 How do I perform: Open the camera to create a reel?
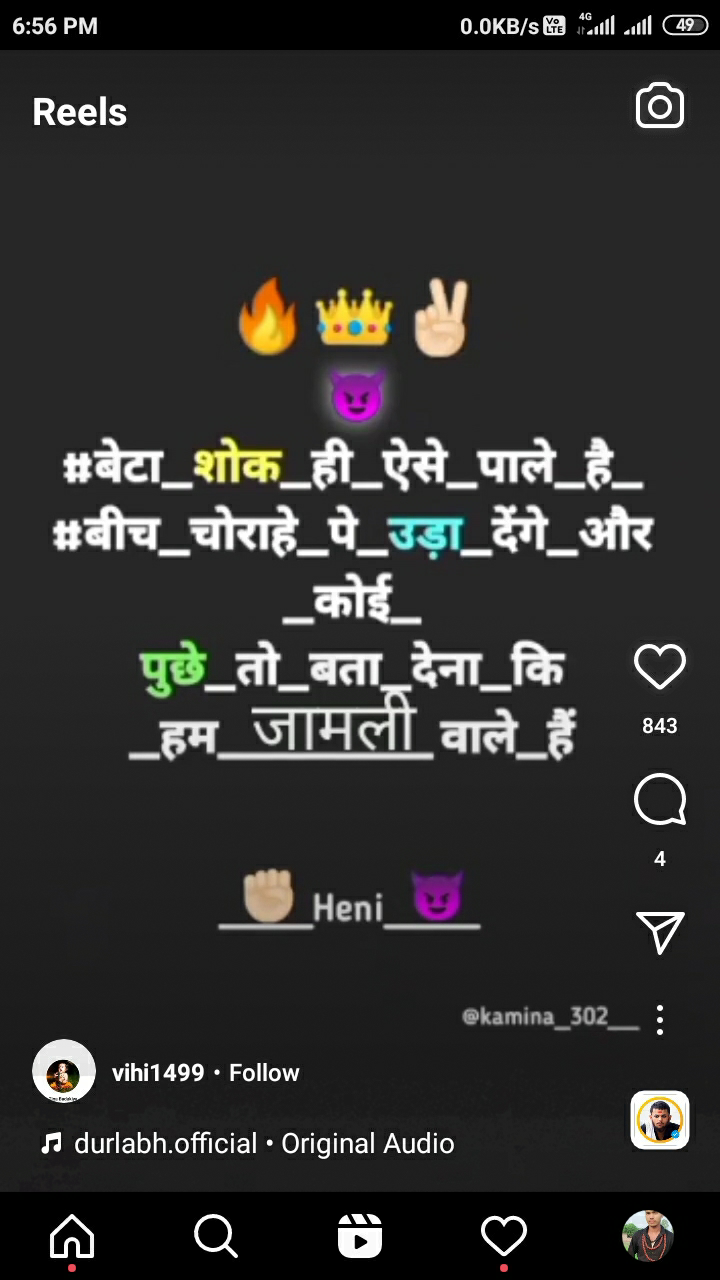(x=660, y=107)
